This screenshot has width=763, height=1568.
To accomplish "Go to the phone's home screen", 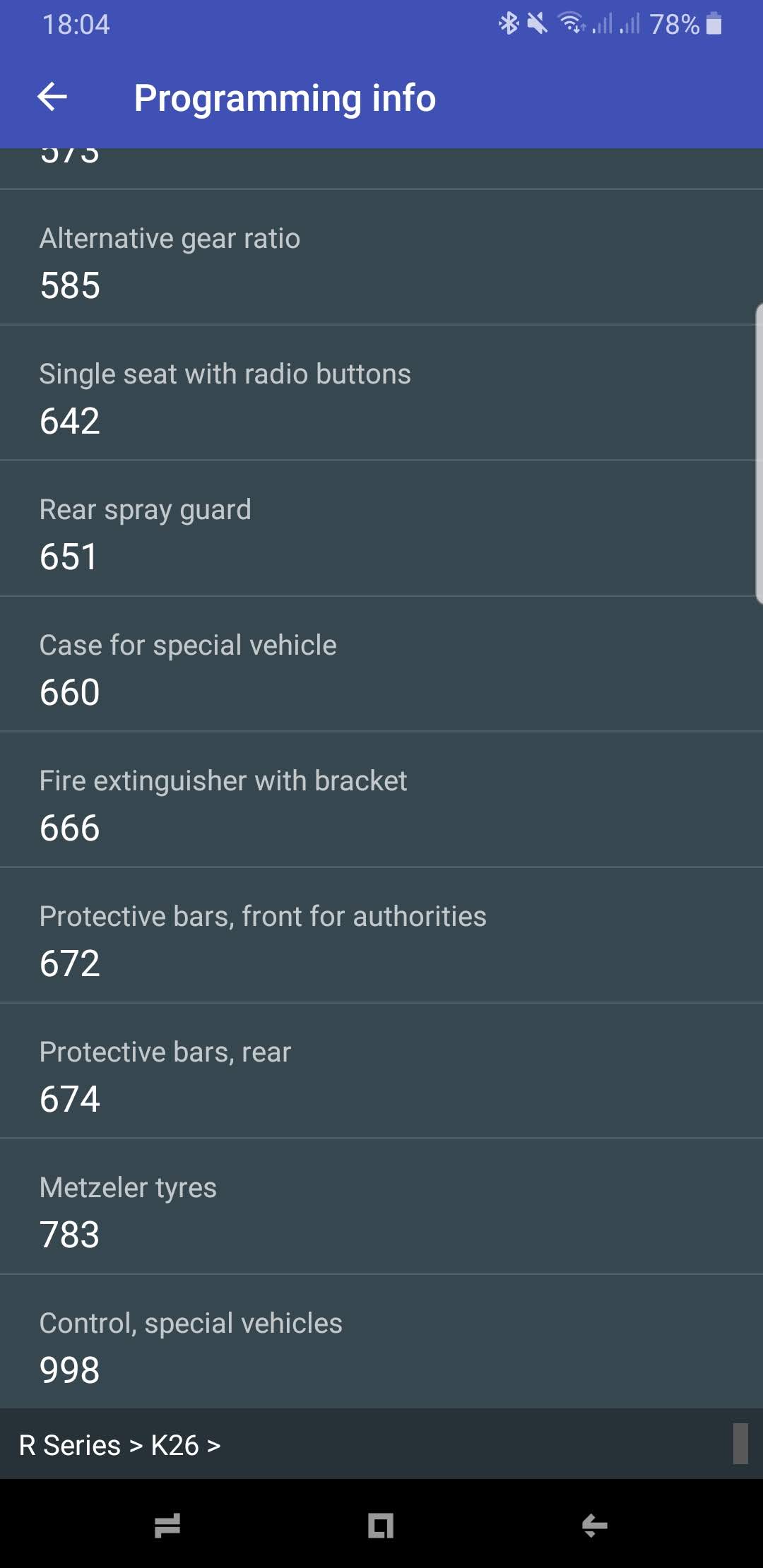I will point(381,1526).
